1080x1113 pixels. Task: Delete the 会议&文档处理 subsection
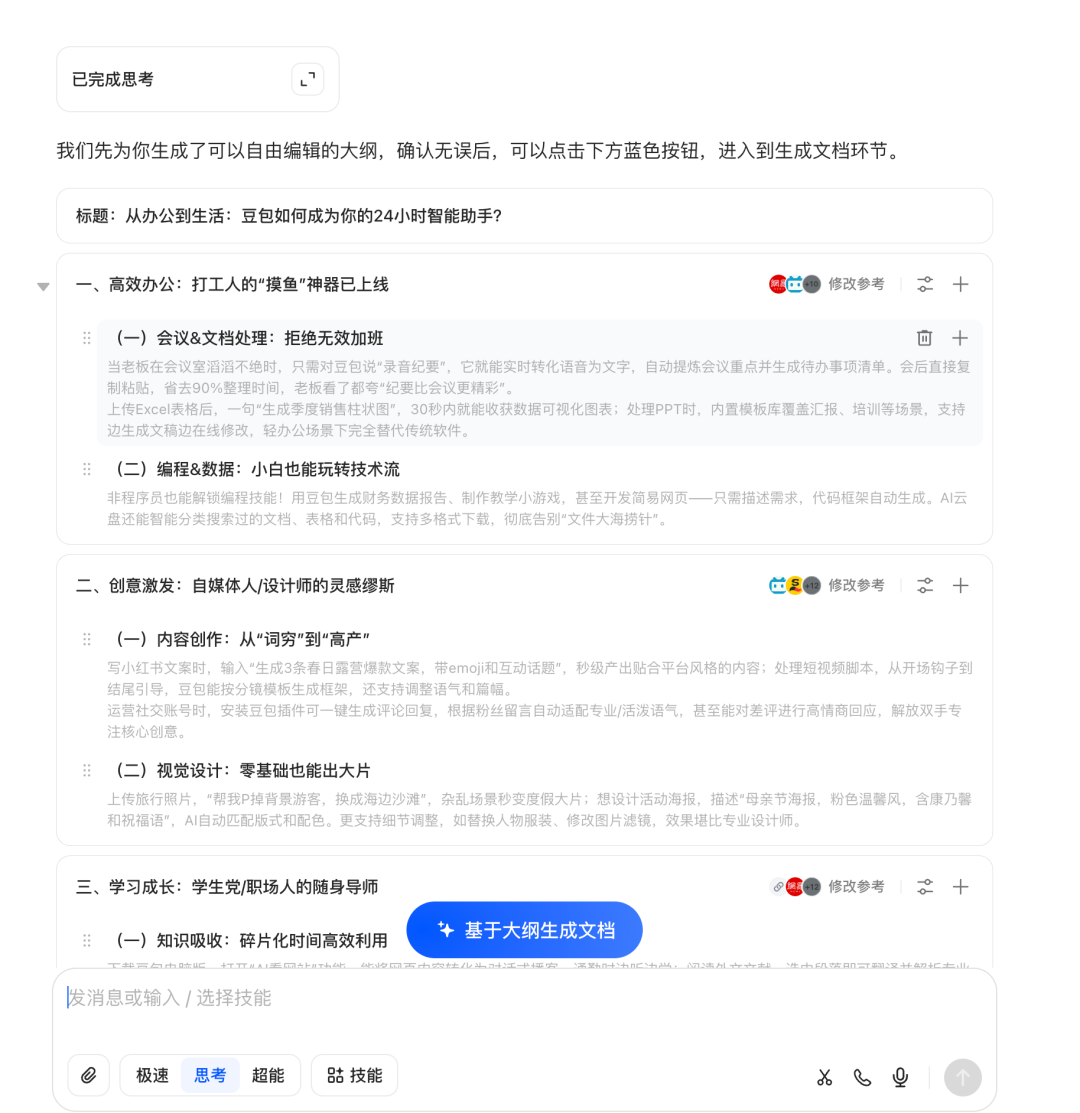(925, 338)
